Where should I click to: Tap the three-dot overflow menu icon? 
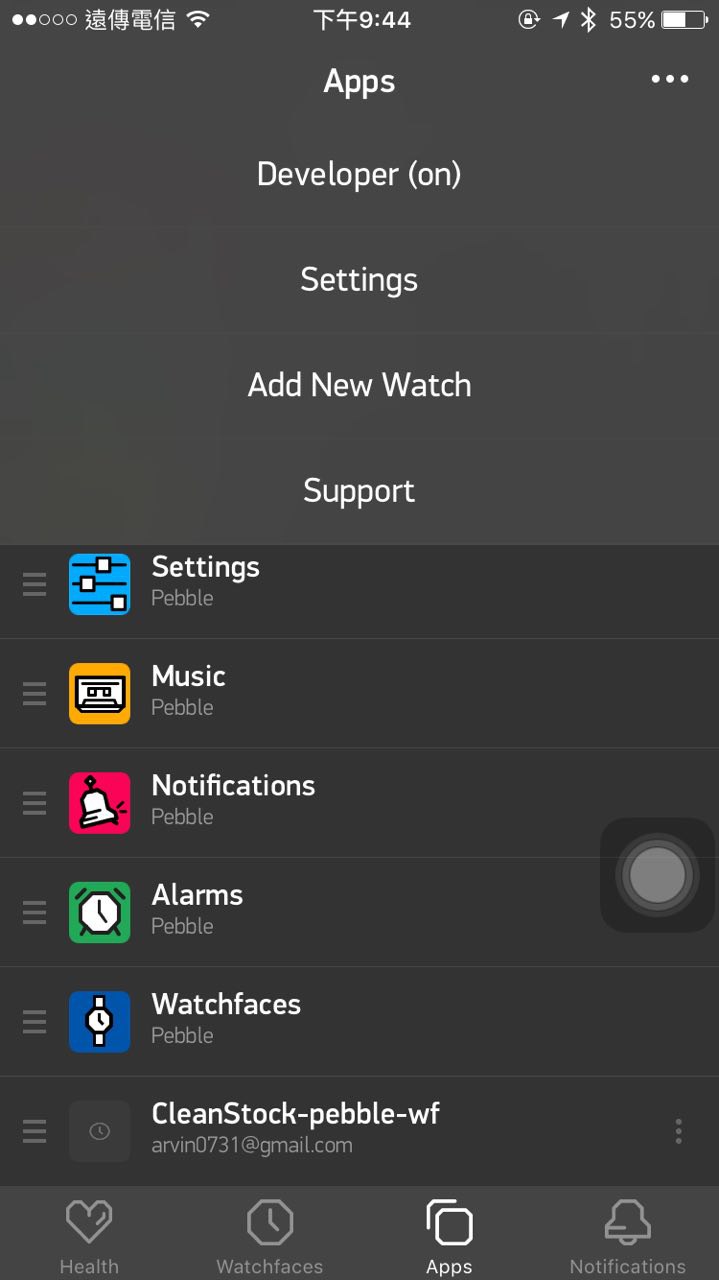[669, 80]
